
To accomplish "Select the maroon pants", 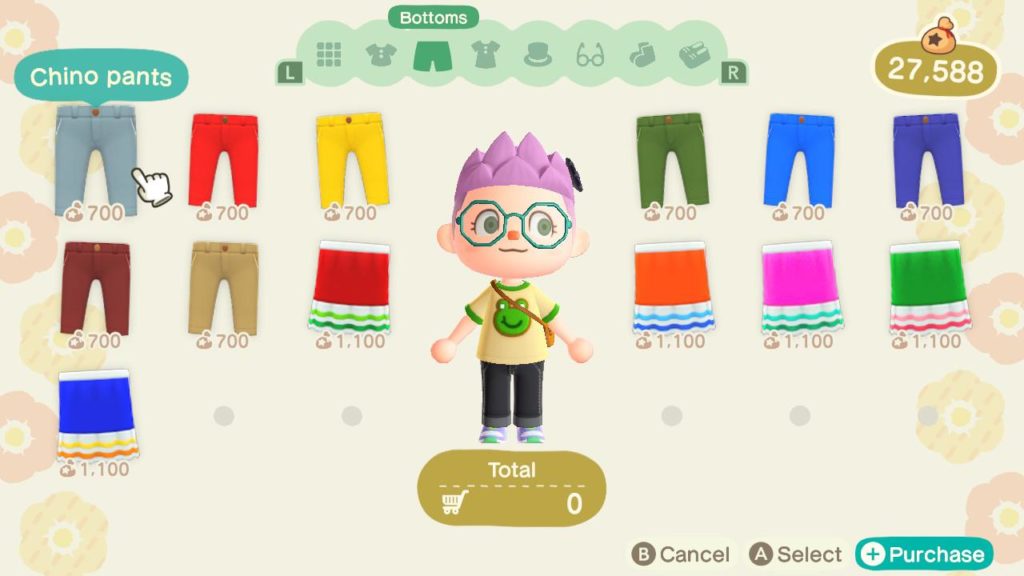I will coord(95,286).
